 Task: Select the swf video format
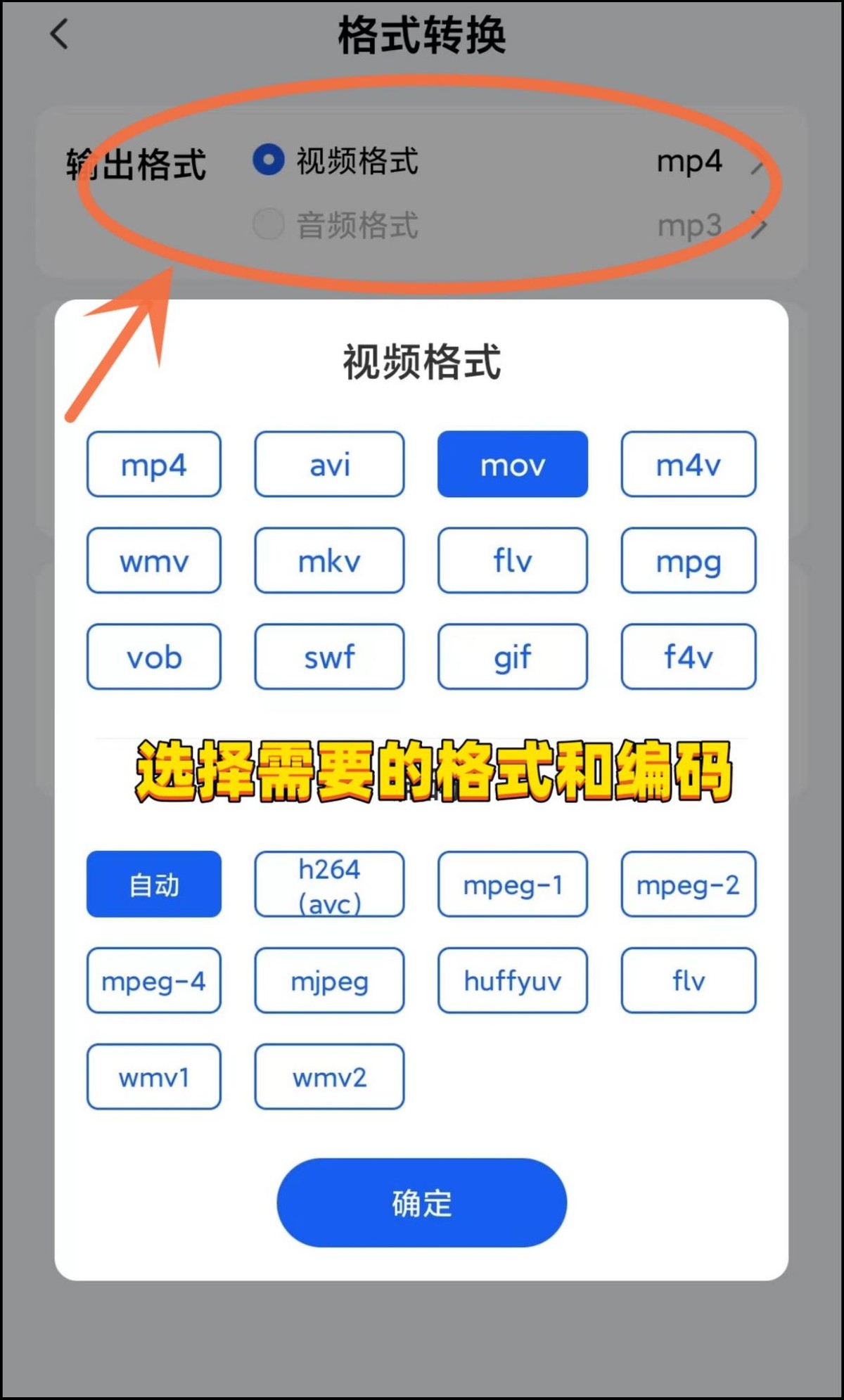point(328,657)
